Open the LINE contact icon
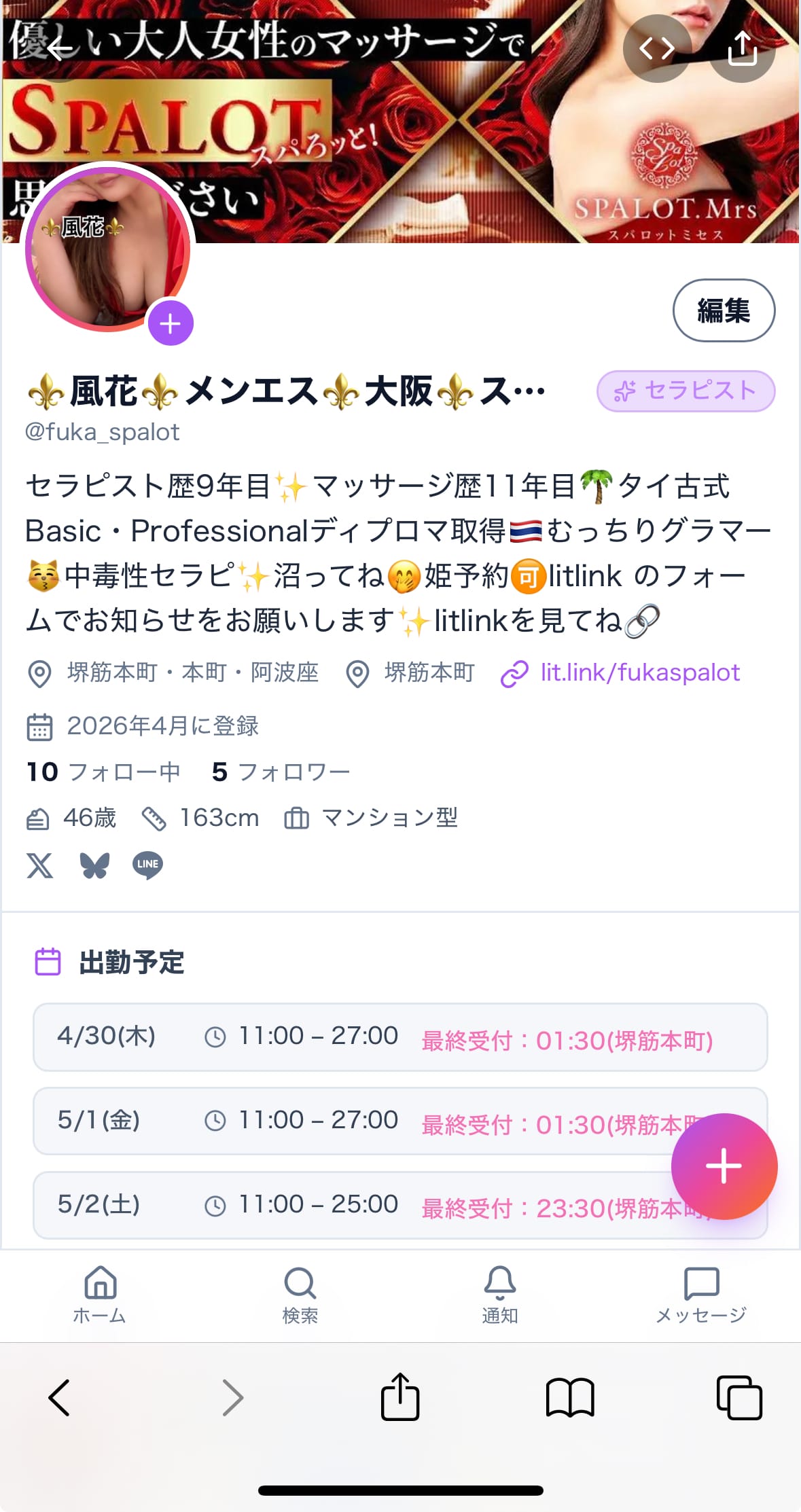The image size is (801, 1512). [147, 865]
